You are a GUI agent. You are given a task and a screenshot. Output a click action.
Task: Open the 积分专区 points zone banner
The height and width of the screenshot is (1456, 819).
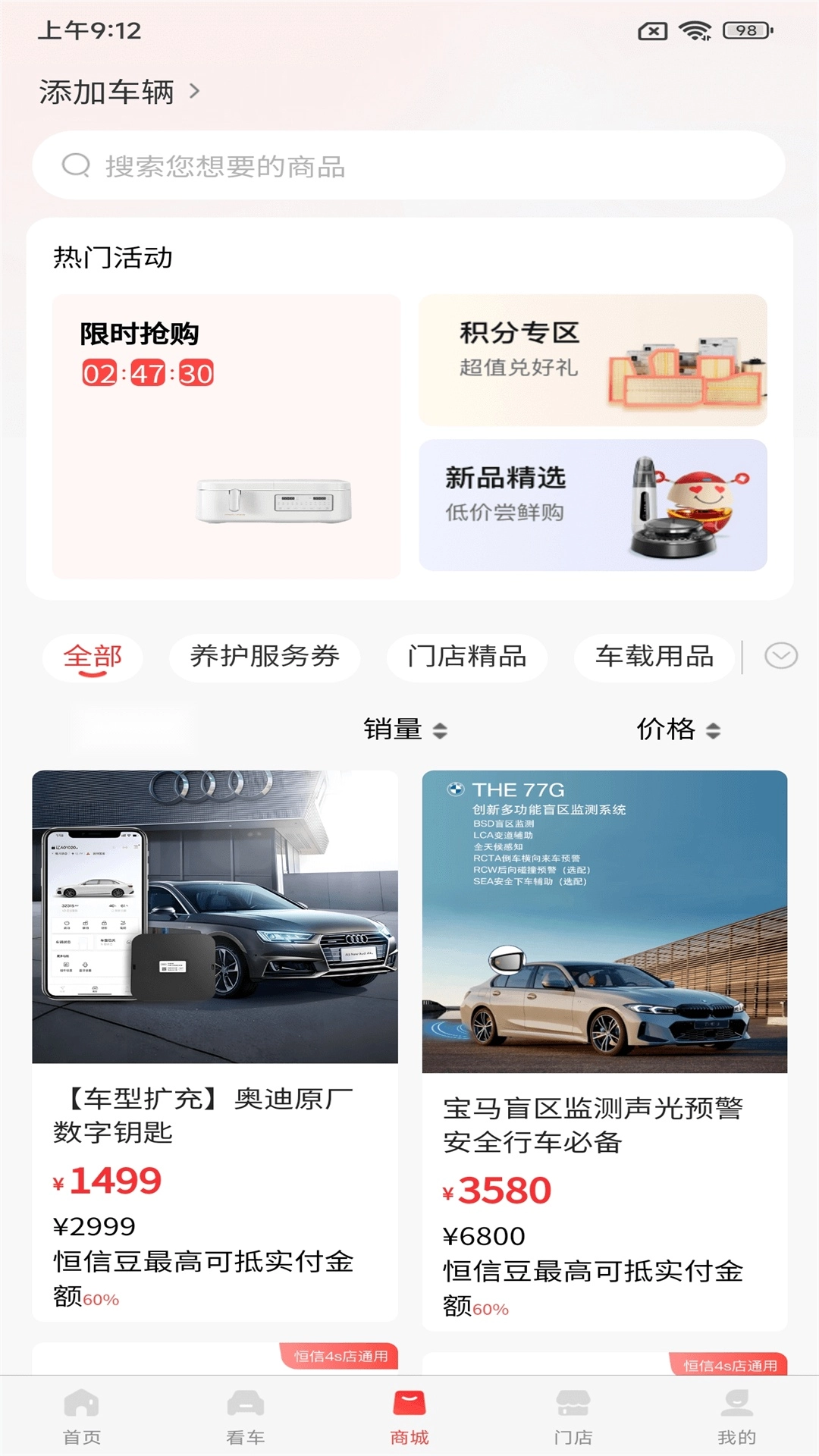[x=594, y=361]
